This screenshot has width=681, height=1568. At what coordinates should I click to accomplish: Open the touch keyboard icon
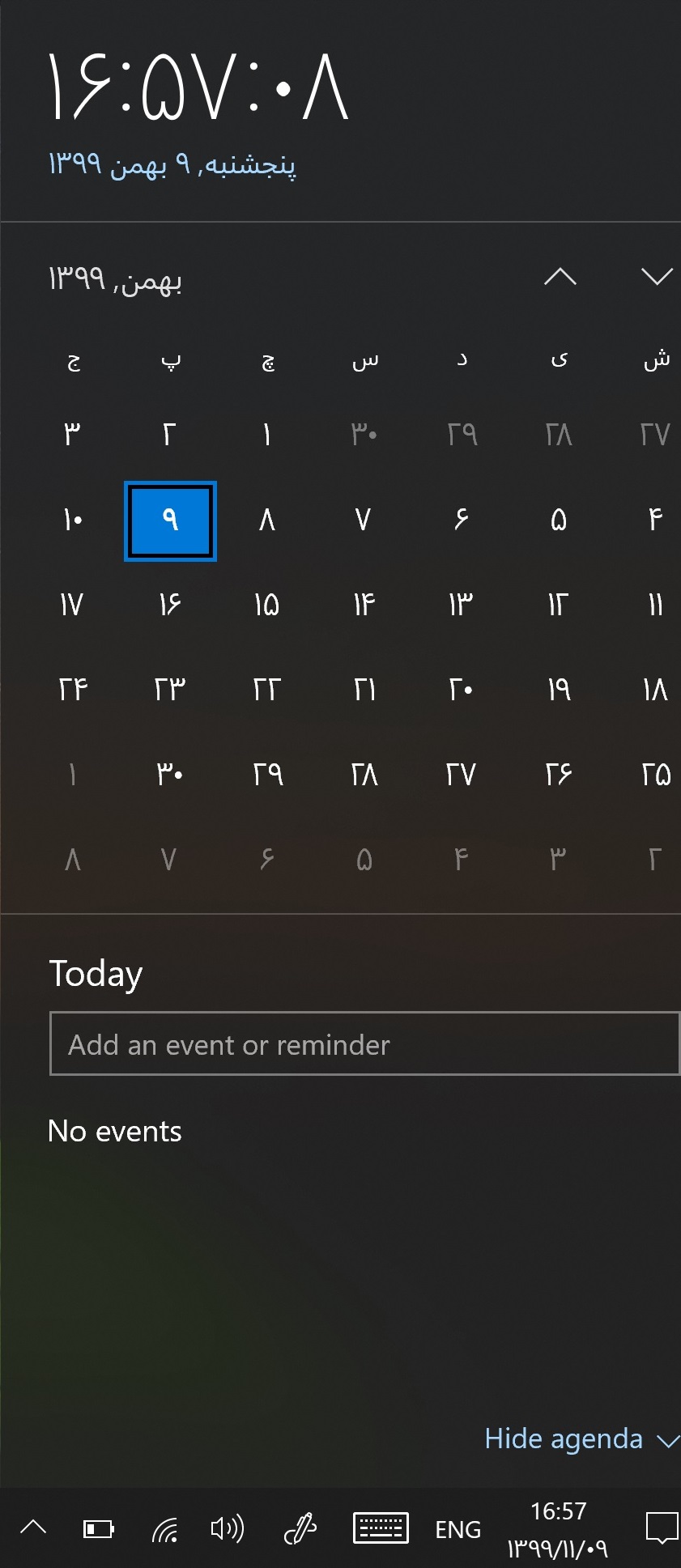tap(381, 1529)
